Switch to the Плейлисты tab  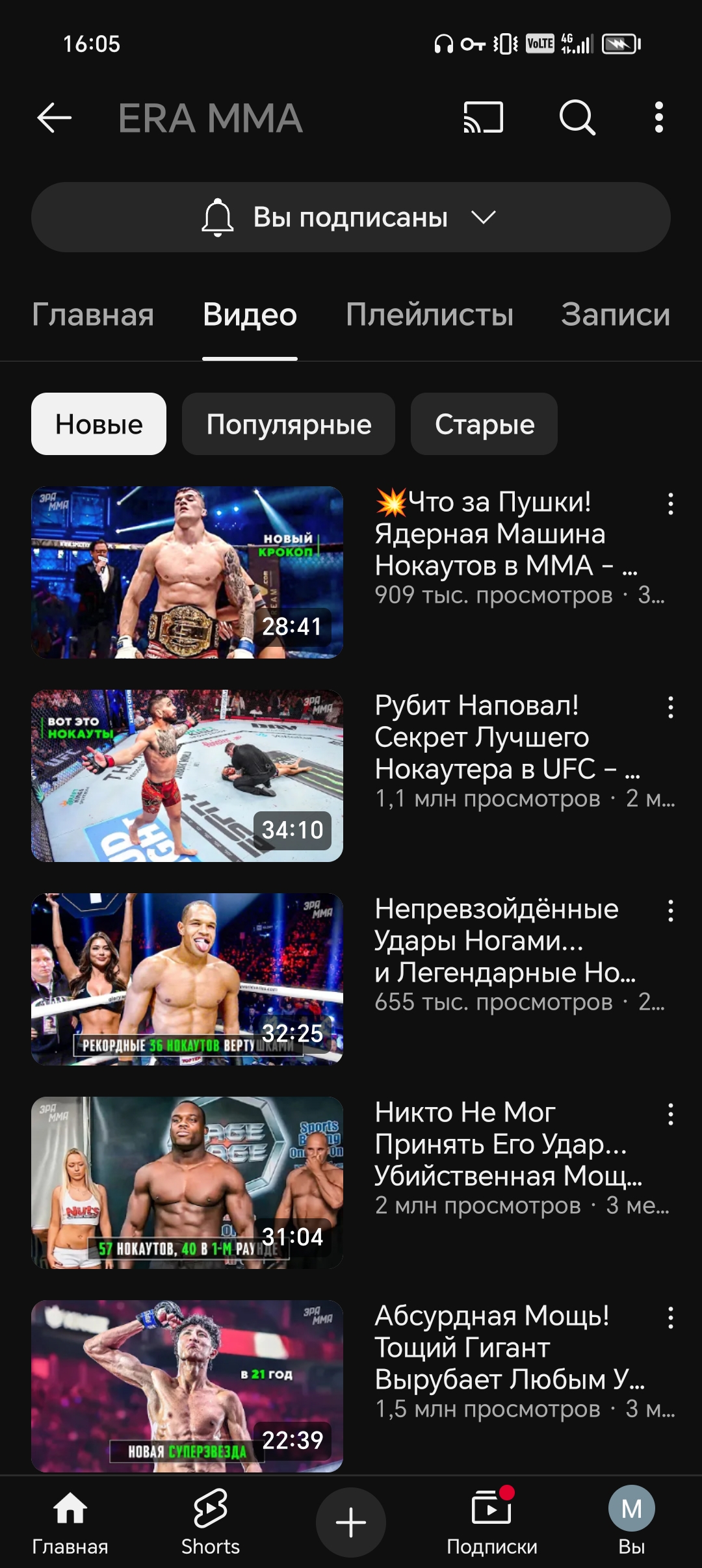429,315
